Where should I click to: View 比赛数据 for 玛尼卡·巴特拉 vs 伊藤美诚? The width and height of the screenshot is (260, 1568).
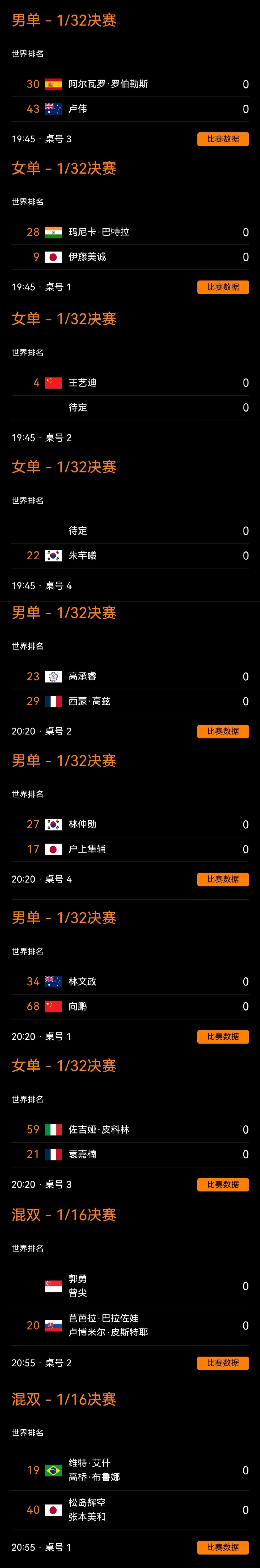coord(223,287)
